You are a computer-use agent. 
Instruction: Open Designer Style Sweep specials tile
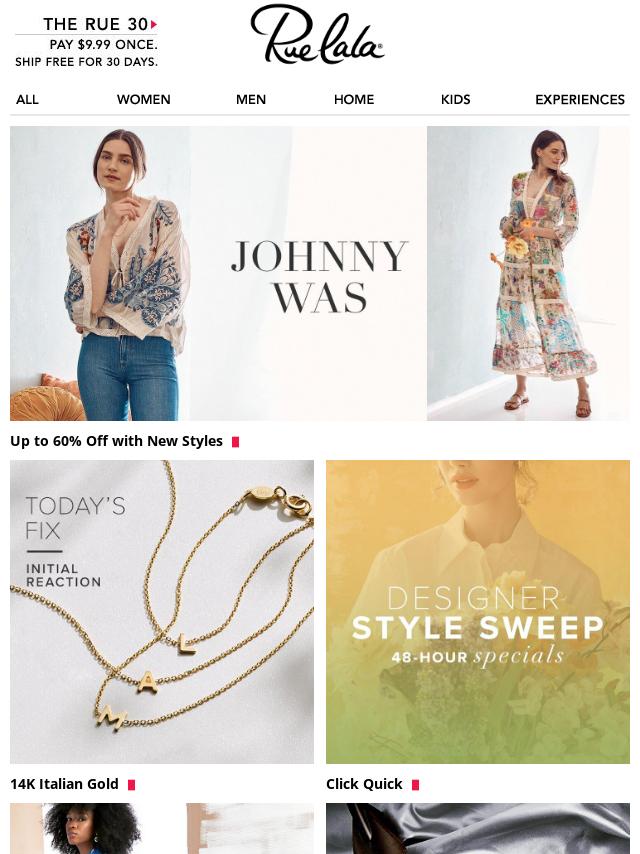pos(478,612)
